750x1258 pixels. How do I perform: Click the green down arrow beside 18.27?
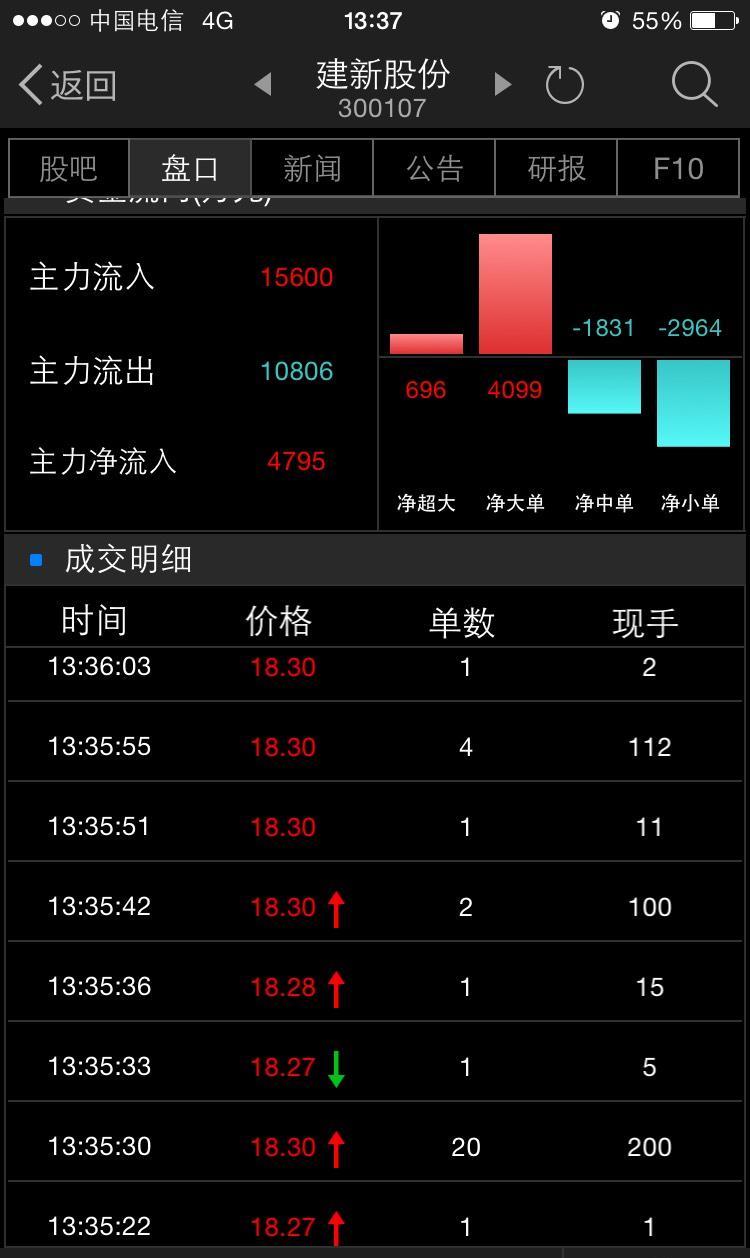pyautogui.click(x=338, y=1066)
